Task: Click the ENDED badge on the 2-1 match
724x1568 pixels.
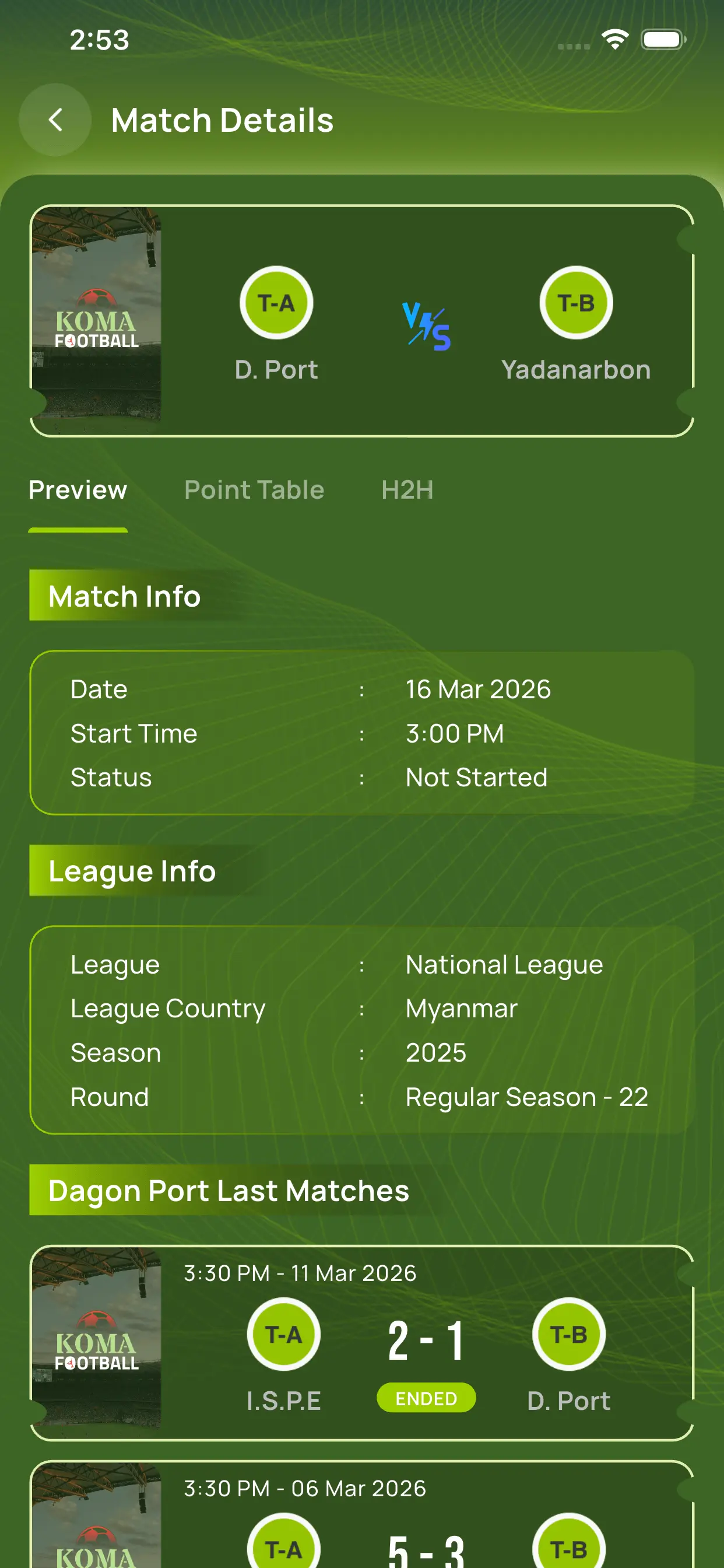Action: point(426,1398)
